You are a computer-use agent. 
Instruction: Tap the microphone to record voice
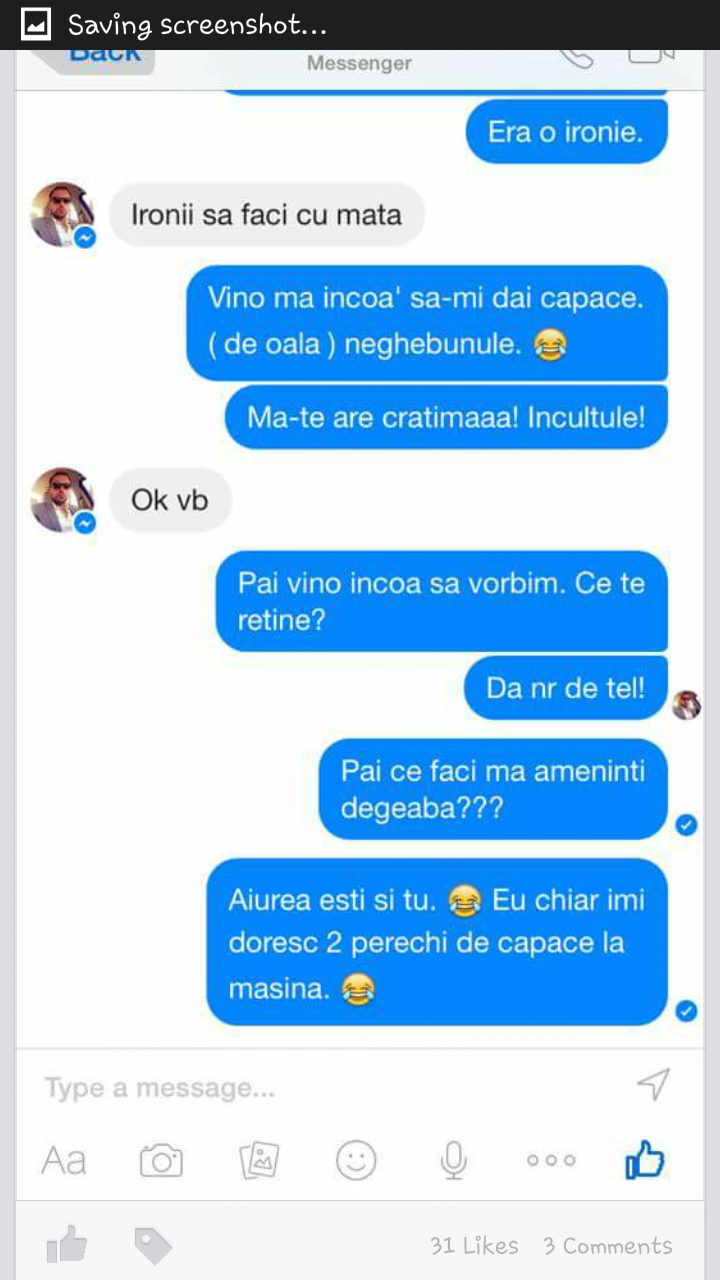(x=453, y=1159)
